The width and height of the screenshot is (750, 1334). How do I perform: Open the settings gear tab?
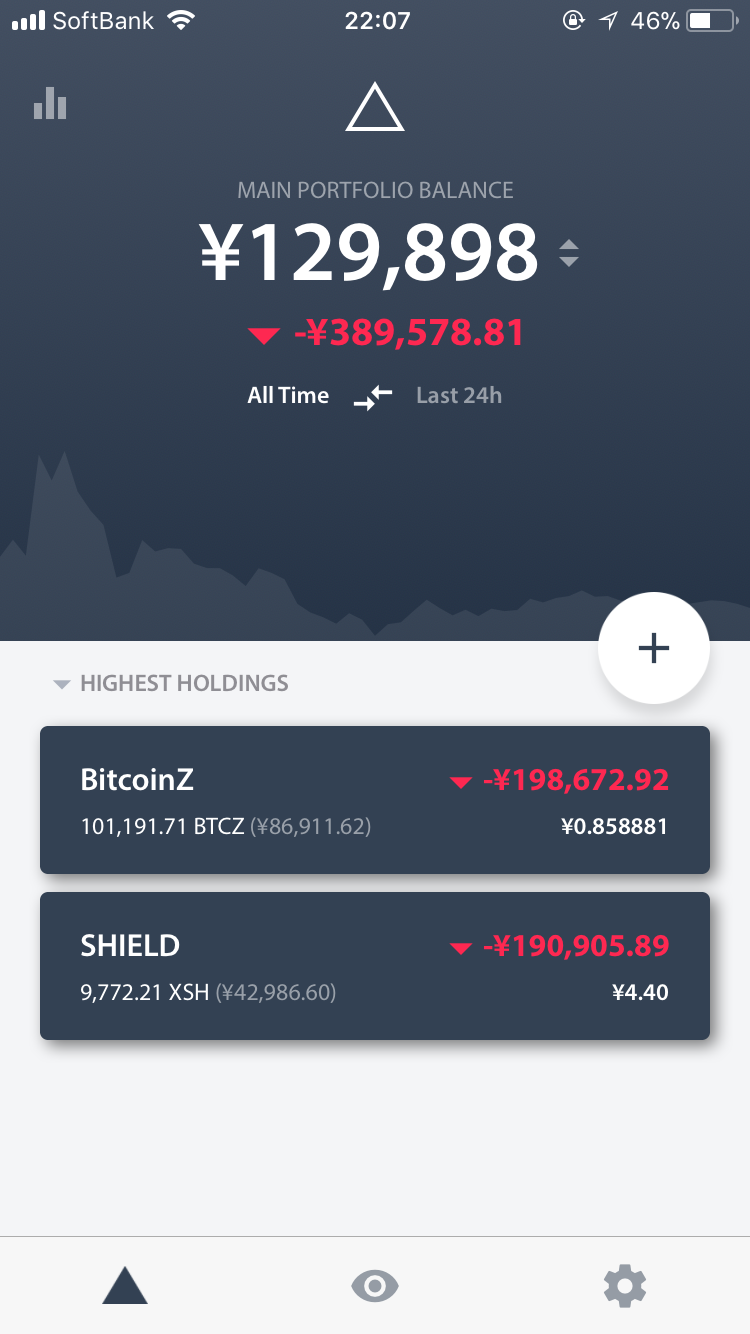tap(625, 1286)
